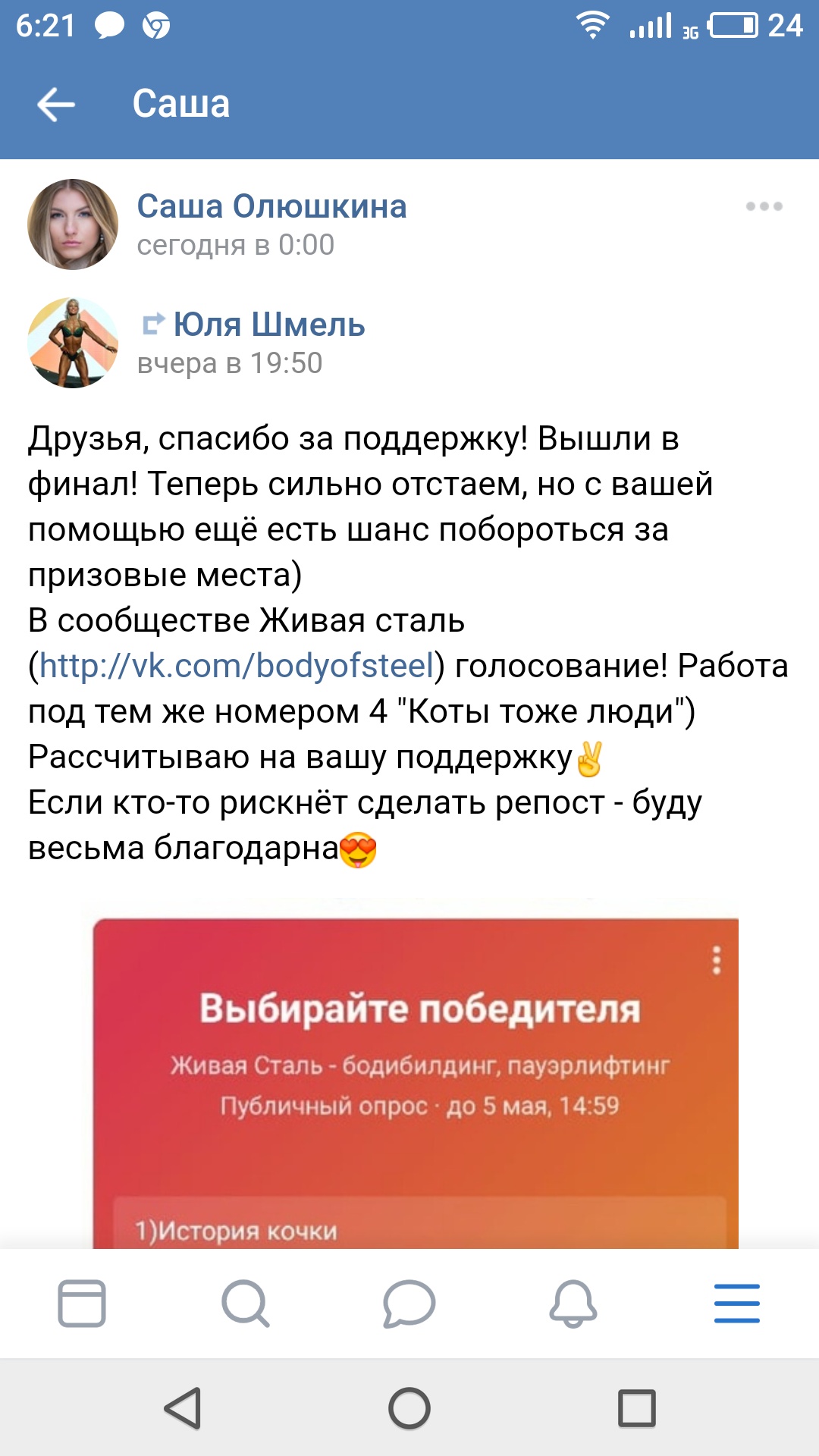Open Саша Олюшкина's profile name
This screenshot has width=819, height=1456.
click(x=271, y=206)
